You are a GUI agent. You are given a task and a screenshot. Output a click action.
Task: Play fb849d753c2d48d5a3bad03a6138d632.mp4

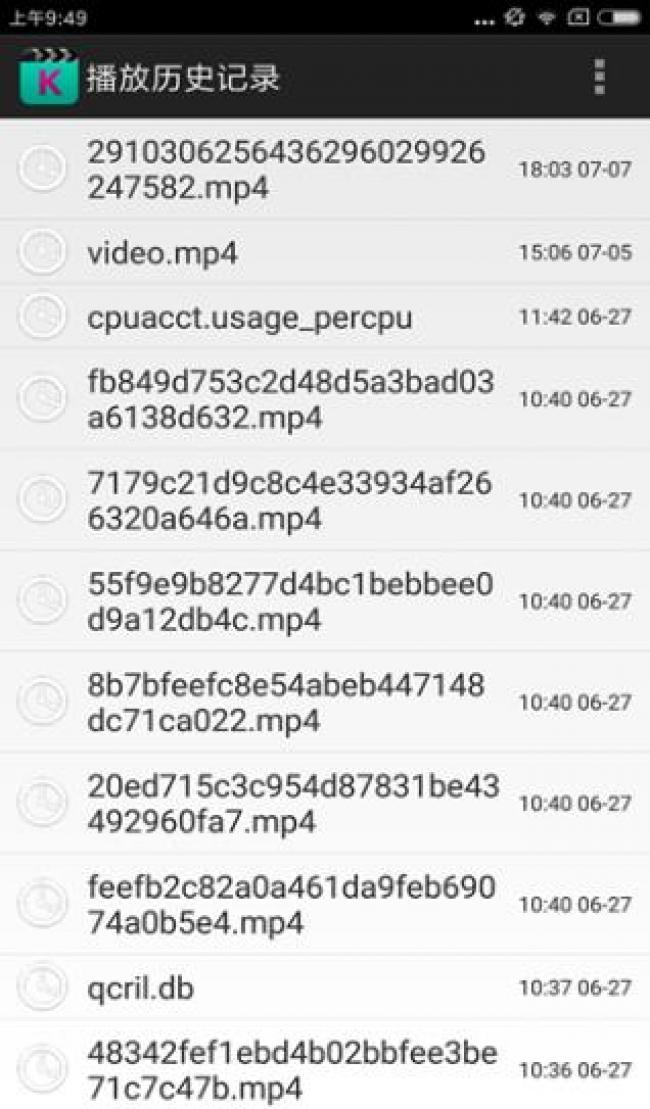pyautogui.click(x=325, y=399)
